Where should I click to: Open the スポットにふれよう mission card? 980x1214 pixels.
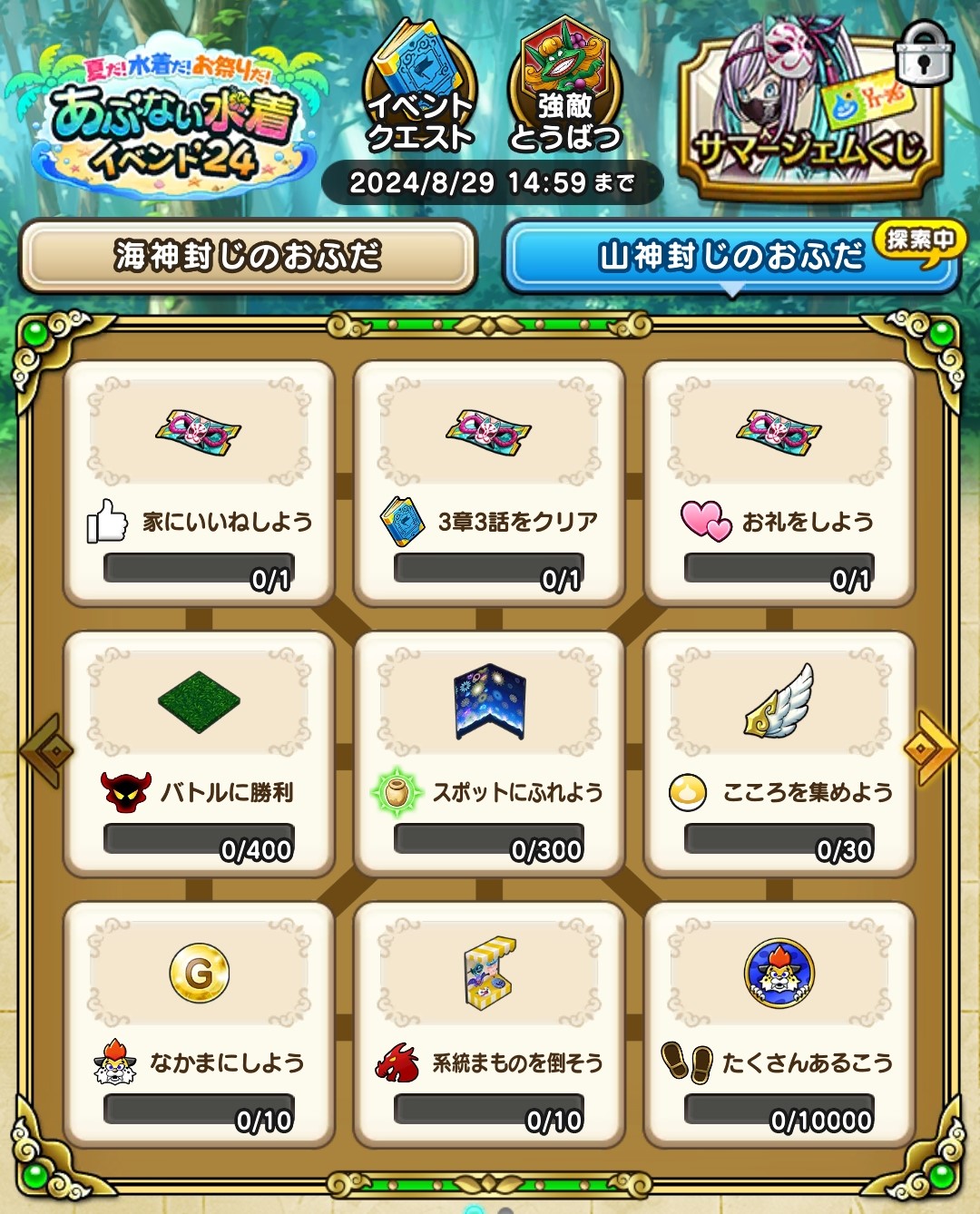pos(489,753)
